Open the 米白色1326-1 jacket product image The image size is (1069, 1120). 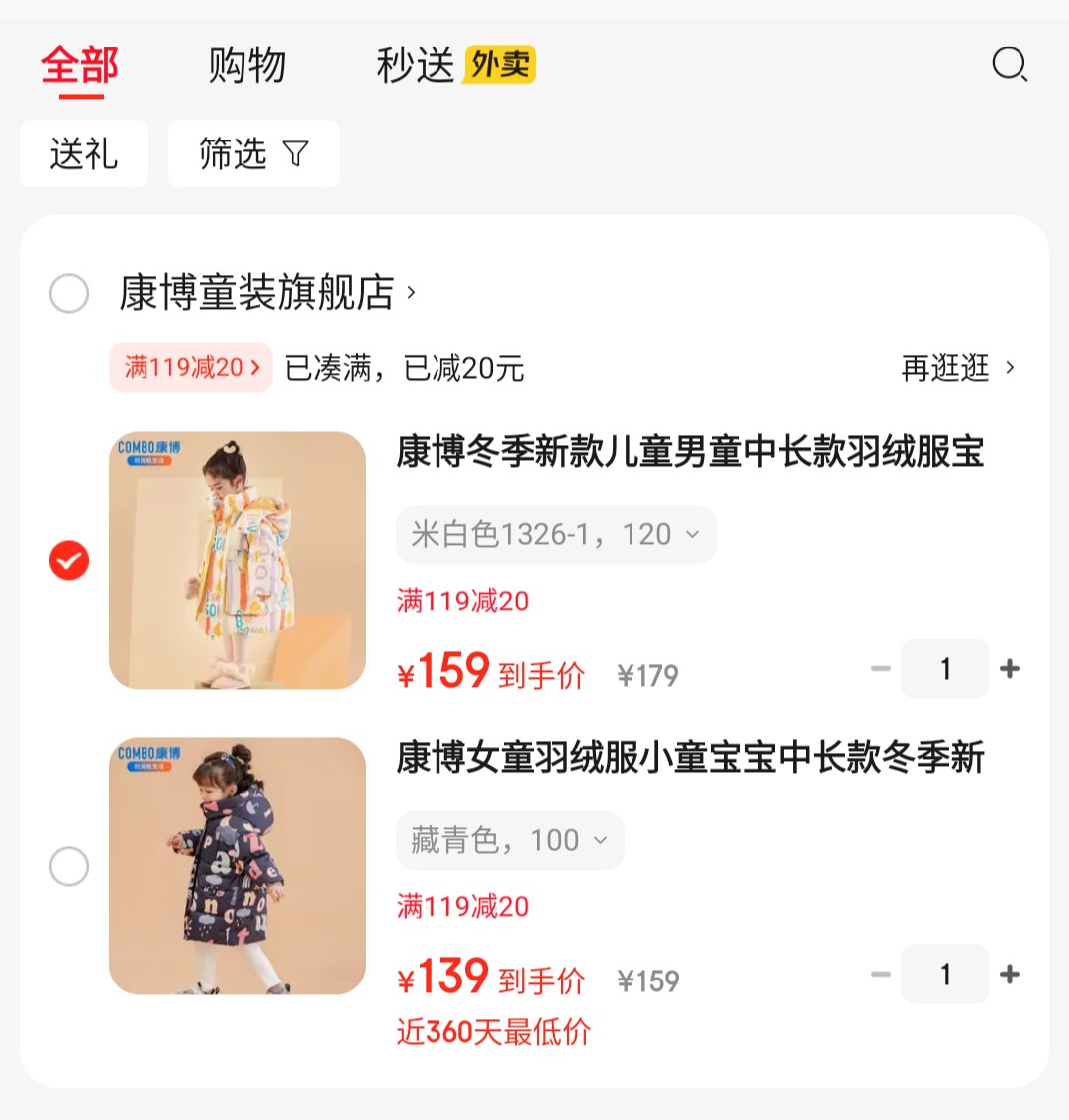click(238, 560)
